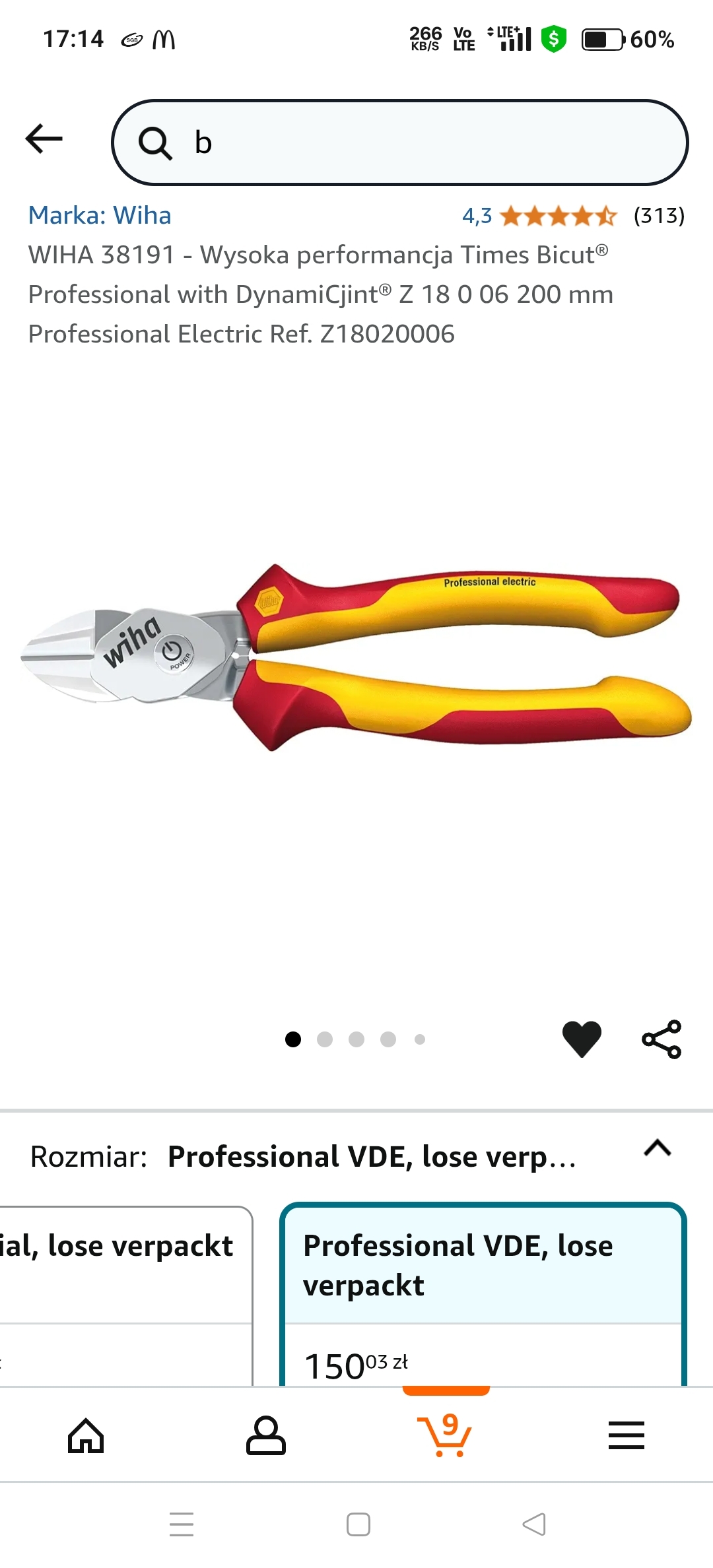
Task: Open the Wiha pliers product image
Action: pos(356,657)
